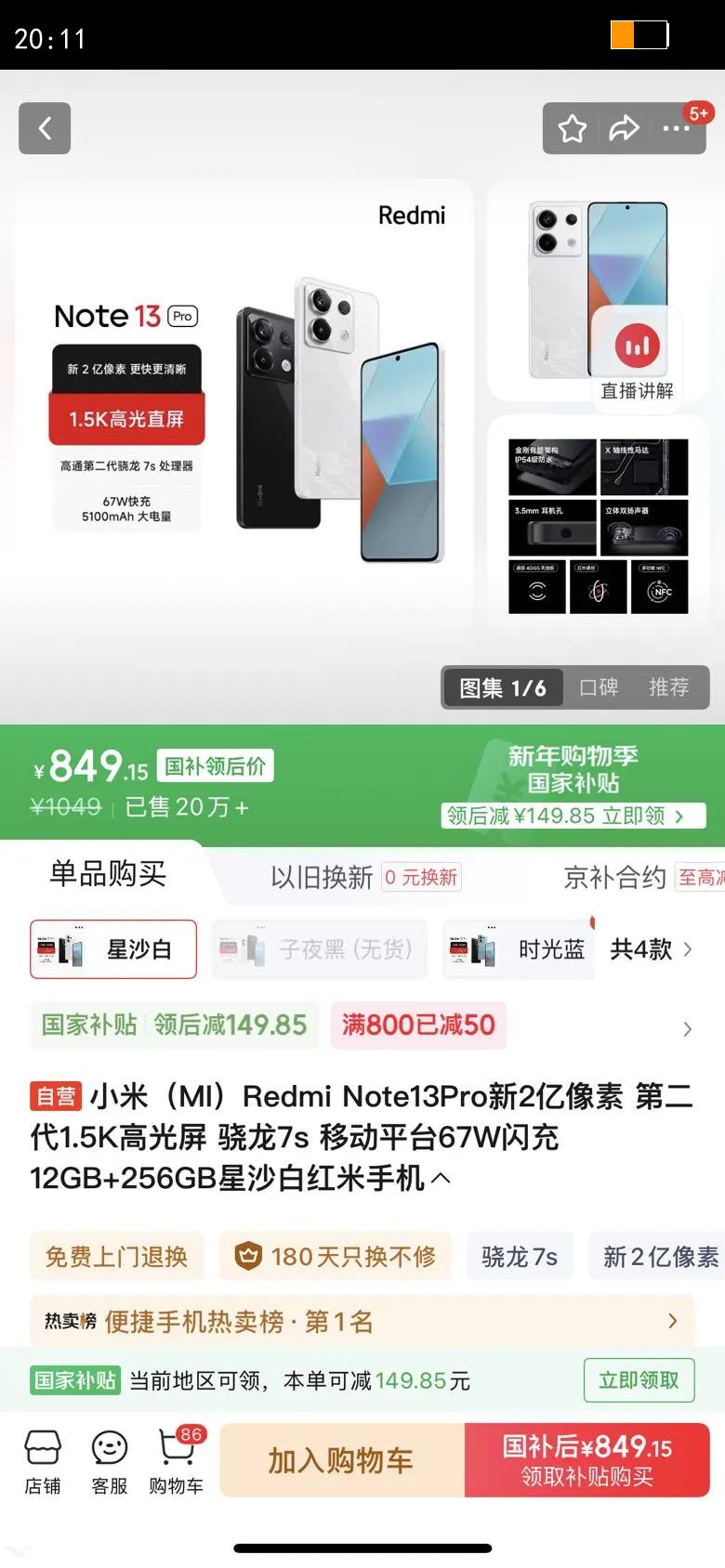
Task: Tap 加入购物车 to add to cart
Action: (340, 1458)
